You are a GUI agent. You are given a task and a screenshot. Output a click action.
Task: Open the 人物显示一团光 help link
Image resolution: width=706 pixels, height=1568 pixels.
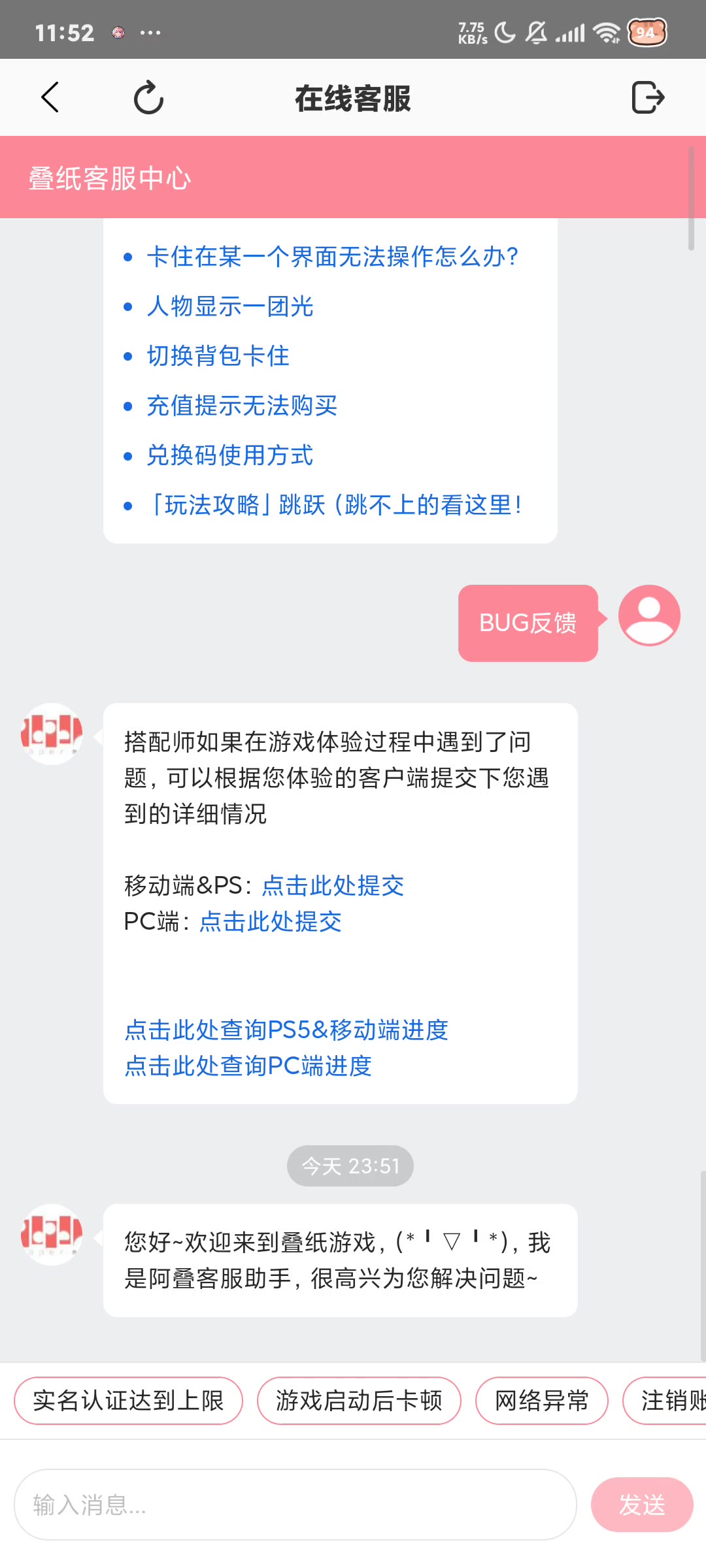point(230,306)
